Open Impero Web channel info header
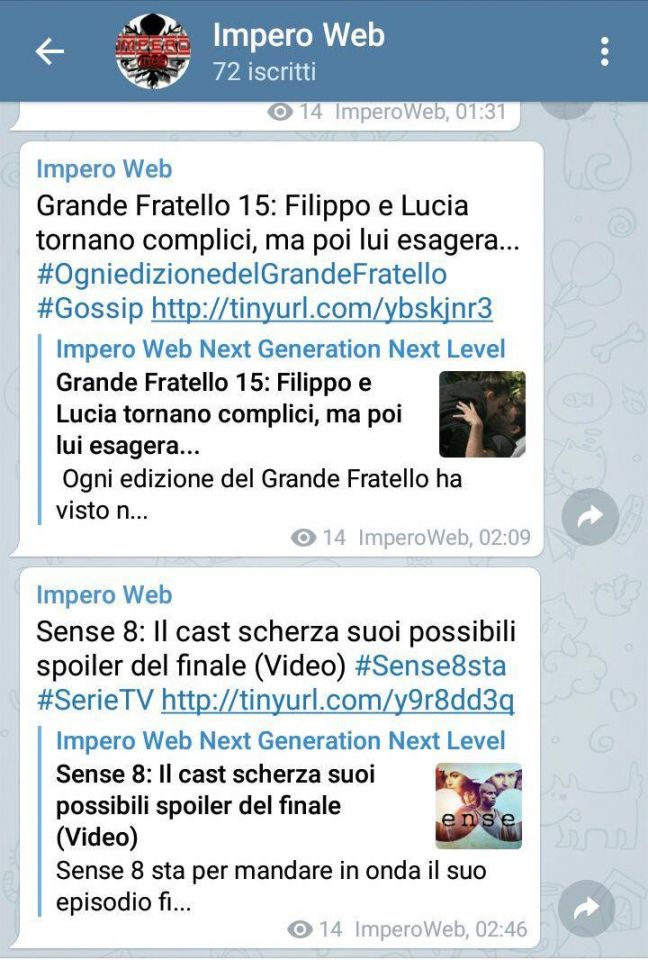 [x=298, y=52]
